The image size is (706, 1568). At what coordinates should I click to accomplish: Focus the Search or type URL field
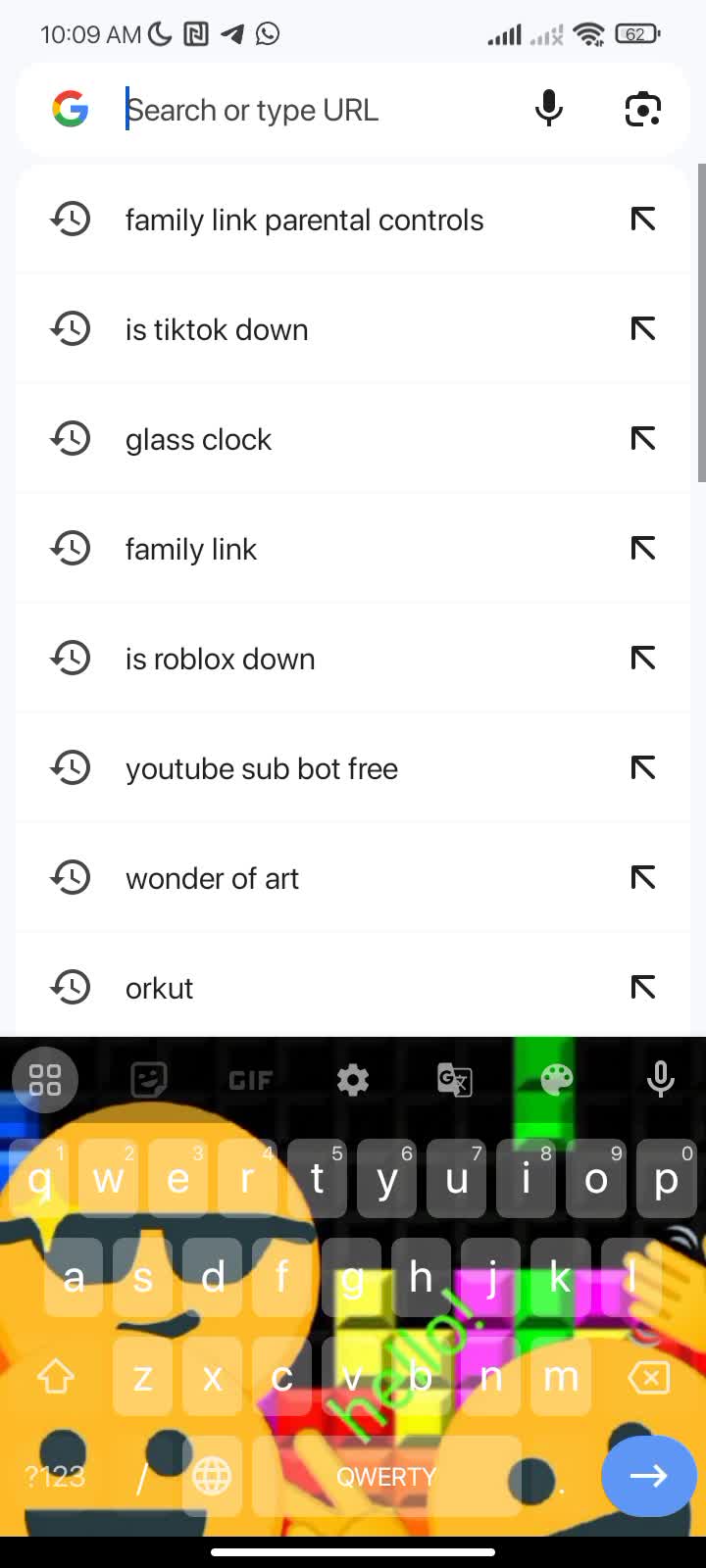click(x=314, y=110)
